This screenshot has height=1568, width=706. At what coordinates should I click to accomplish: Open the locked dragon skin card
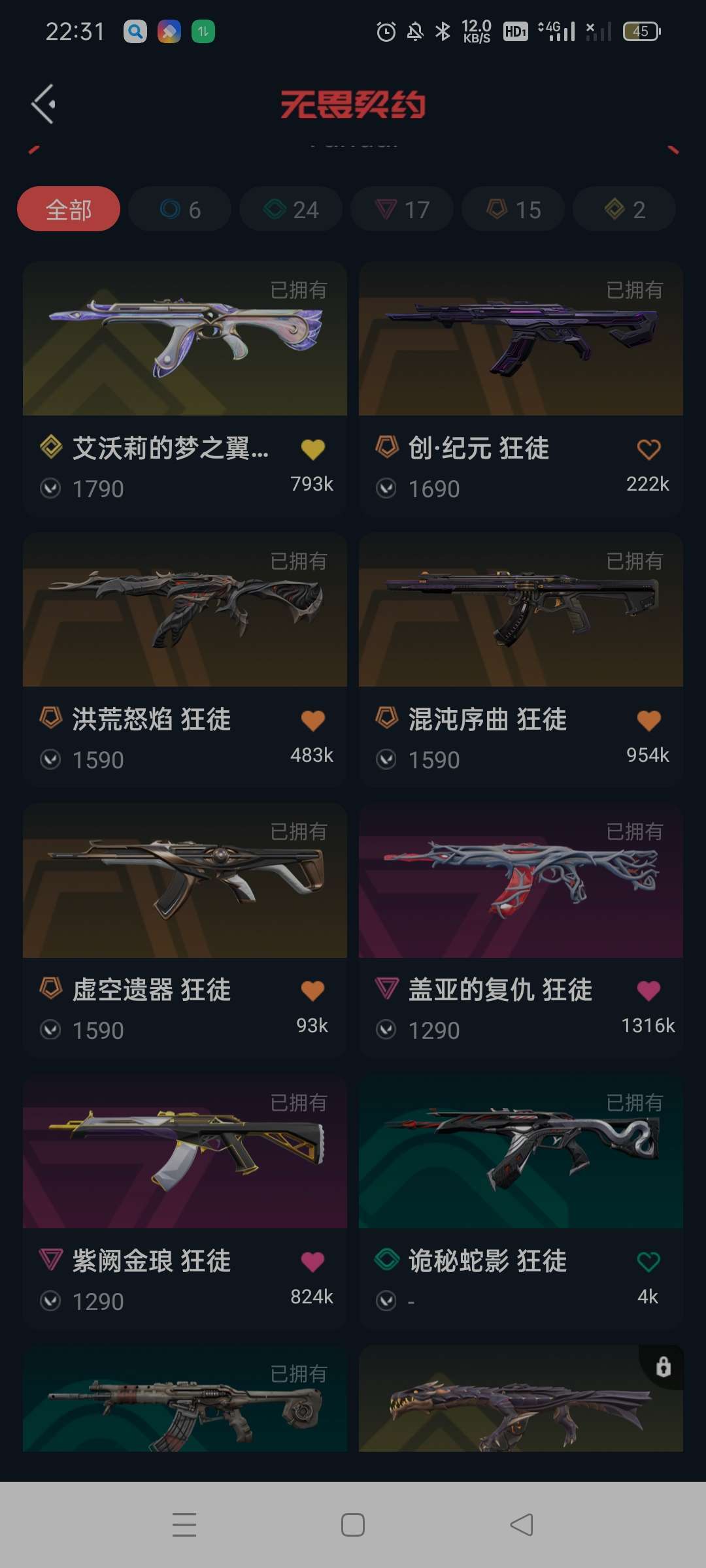521,1398
